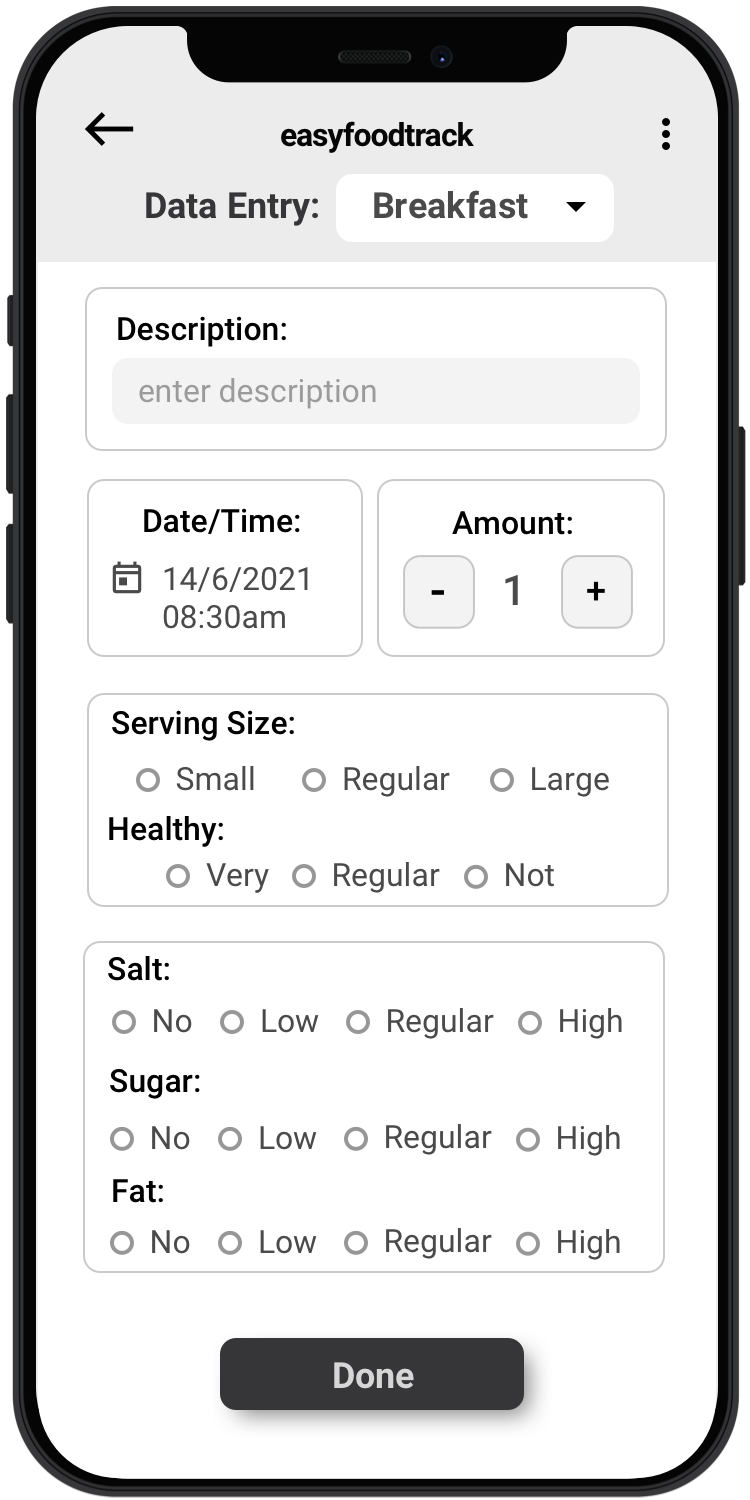Mark the meal as Very healthy
The width and height of the screenshot is (750, 1500).
(x=217, y=876)
